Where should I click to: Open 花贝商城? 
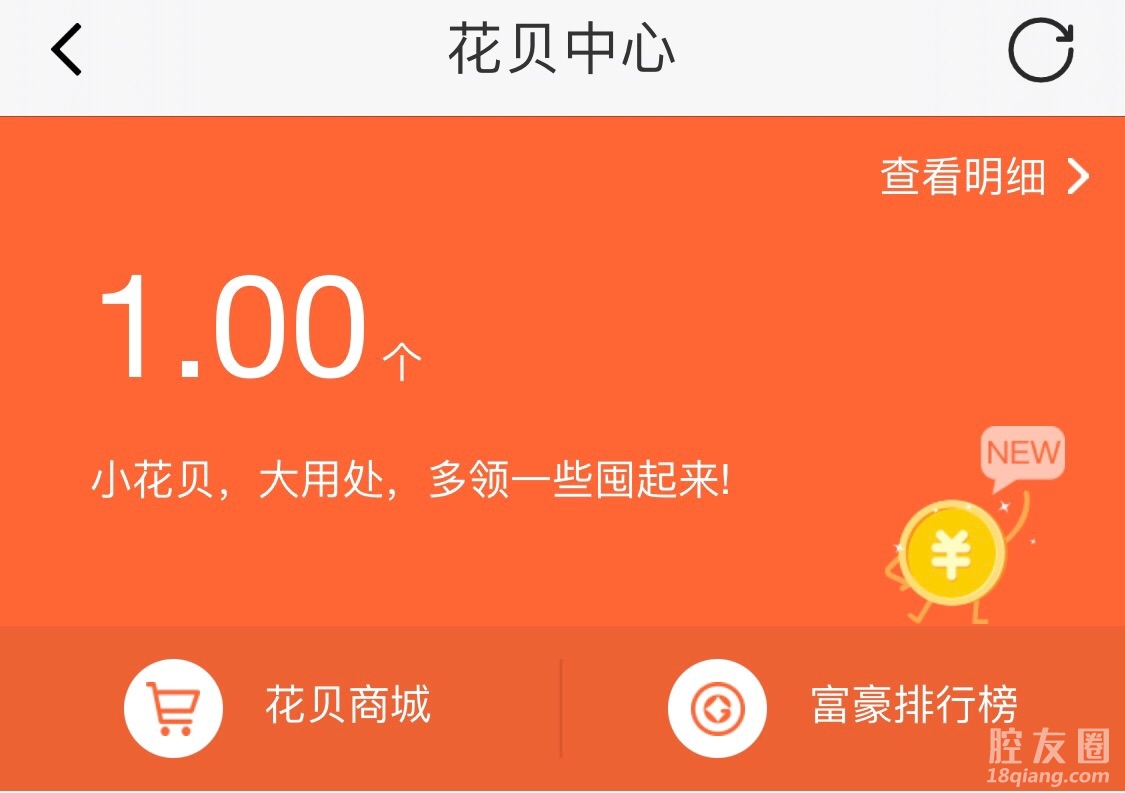(280, 706)
